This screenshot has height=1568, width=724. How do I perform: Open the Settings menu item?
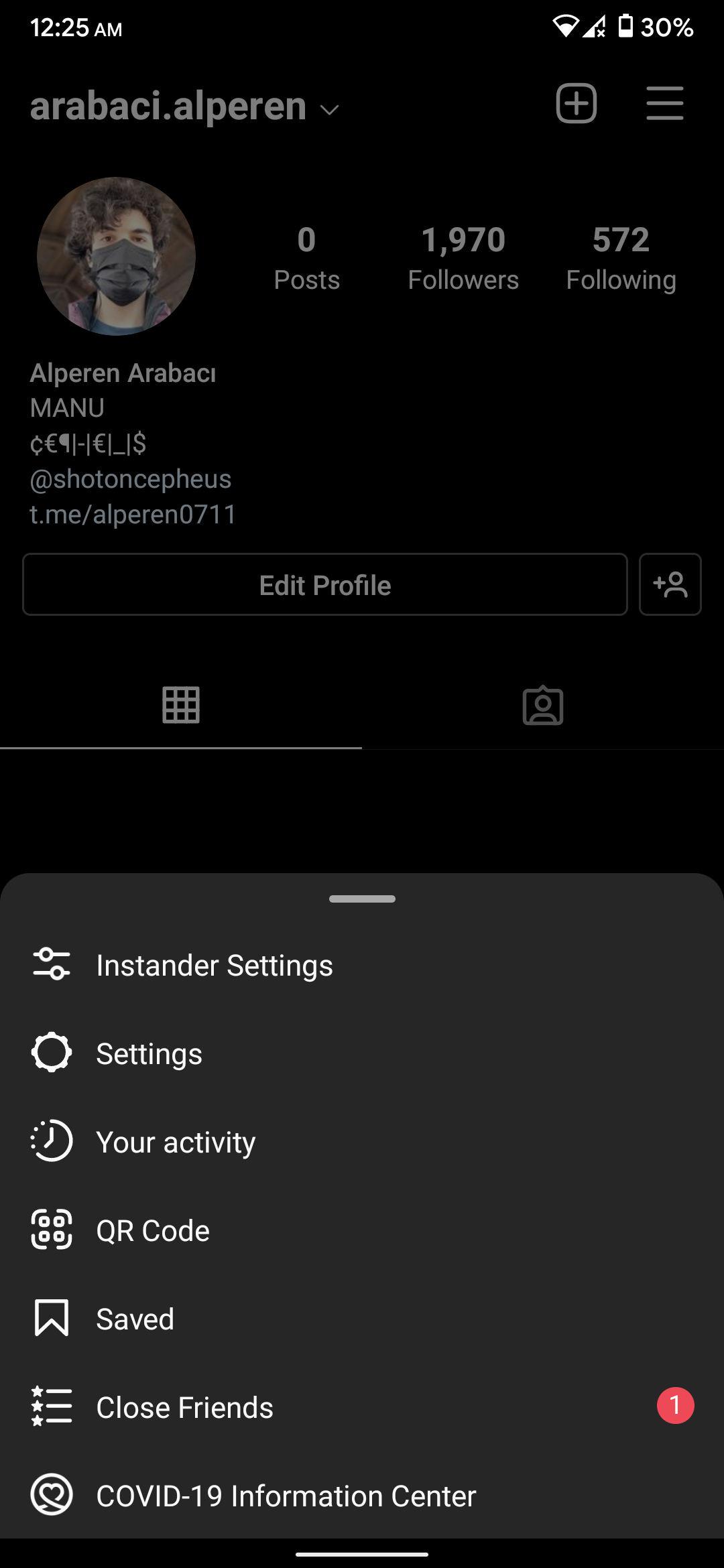[149, 1054]
